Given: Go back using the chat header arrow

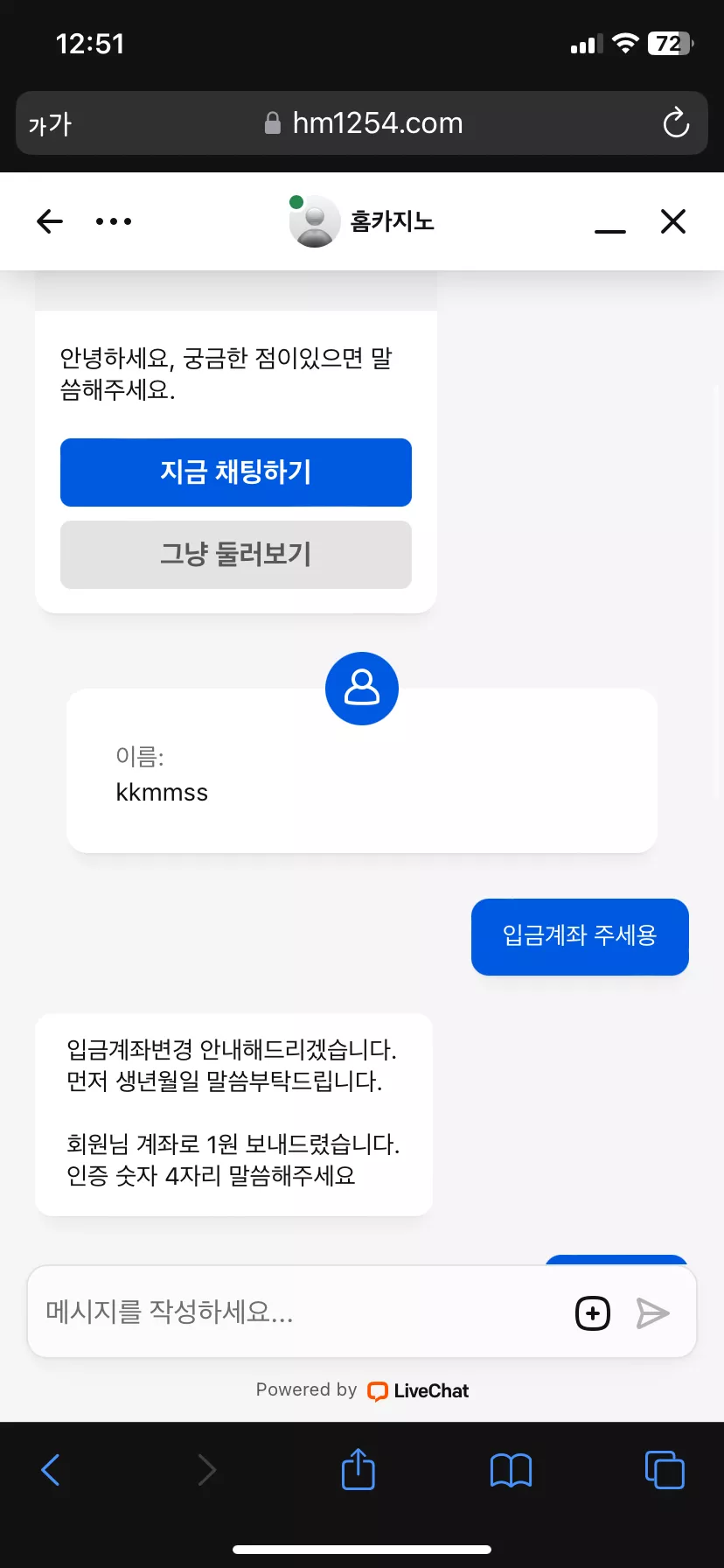Looking at the screenshot, I should click(x=50, y=221).
